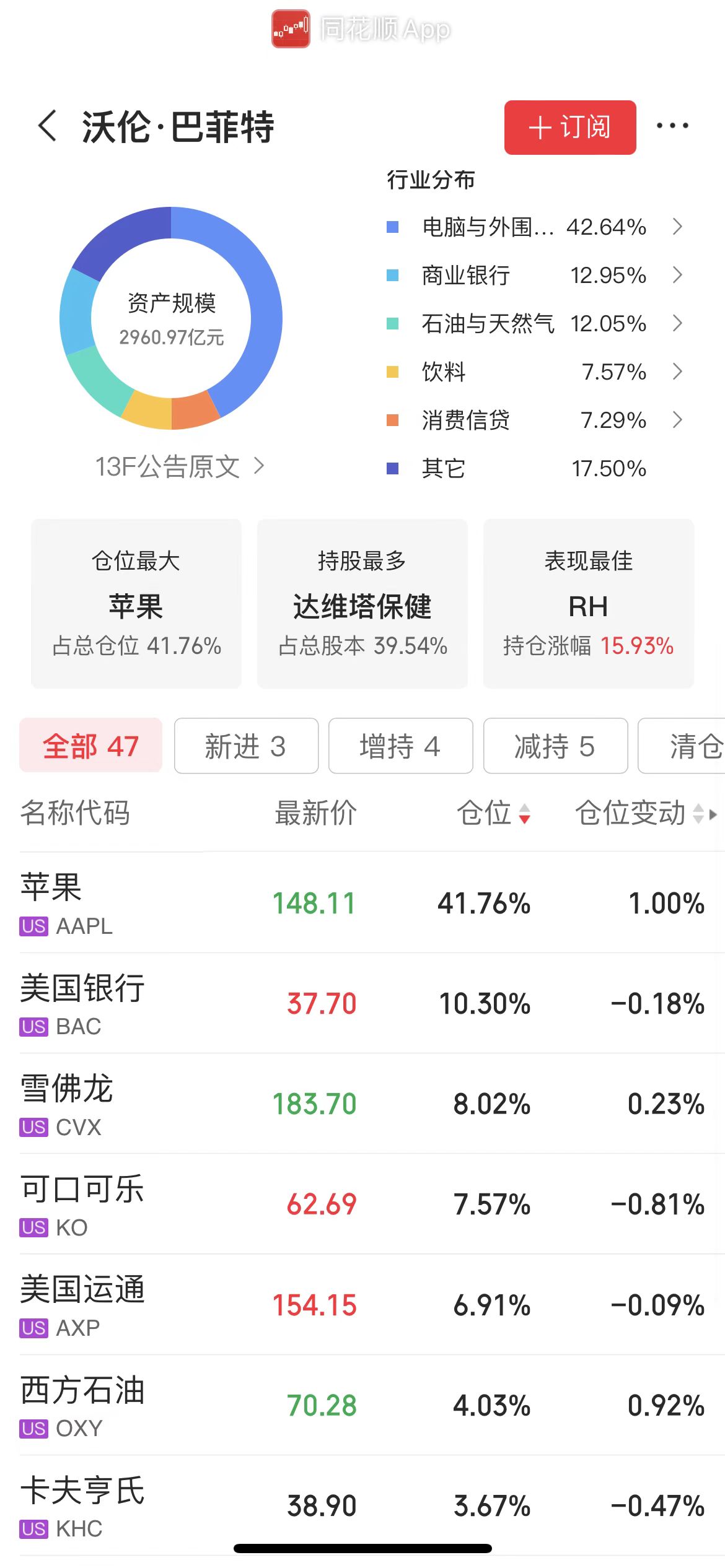Screen dimensions: 725x1568
Task: Open 西方石油 OXY stock row
Action: [362, 1406]
